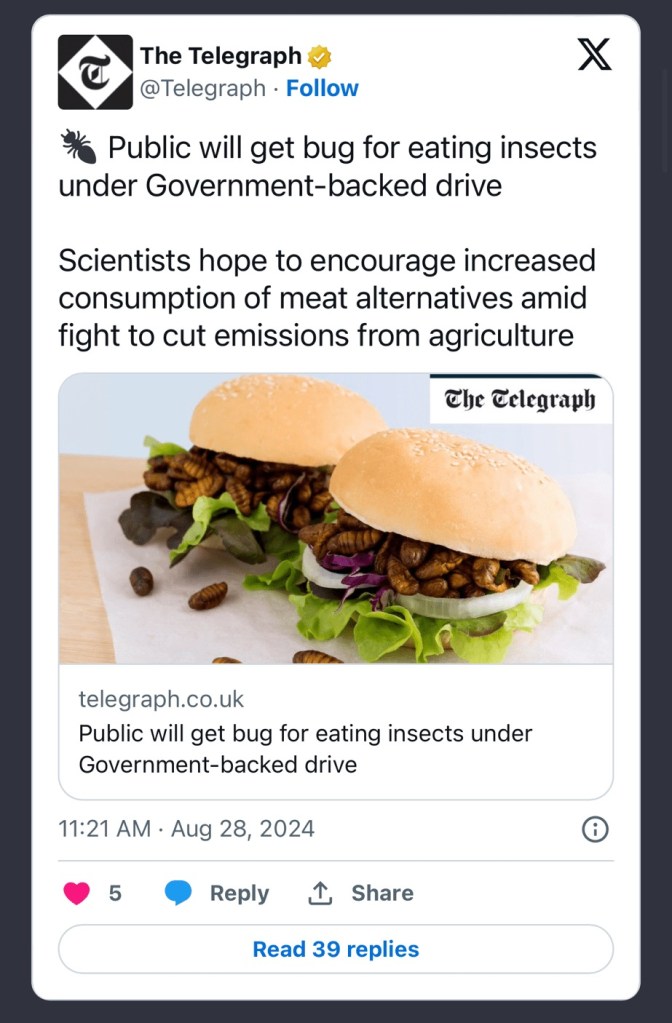The image size is (672, 1023).
Task: Open the telegraph.co.uk article card
Action: click(x=335, y=586)
